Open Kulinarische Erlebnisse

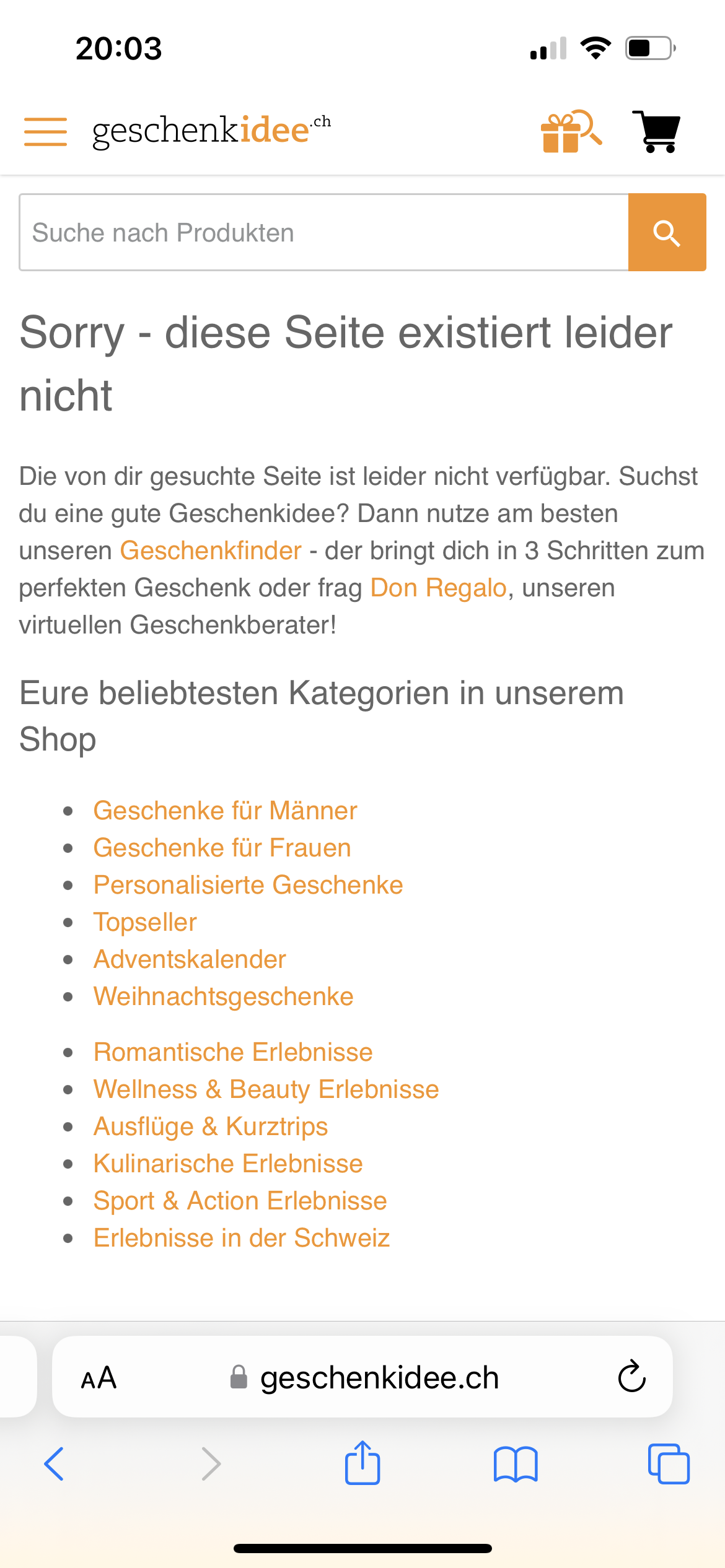[x=228, y=1164]
